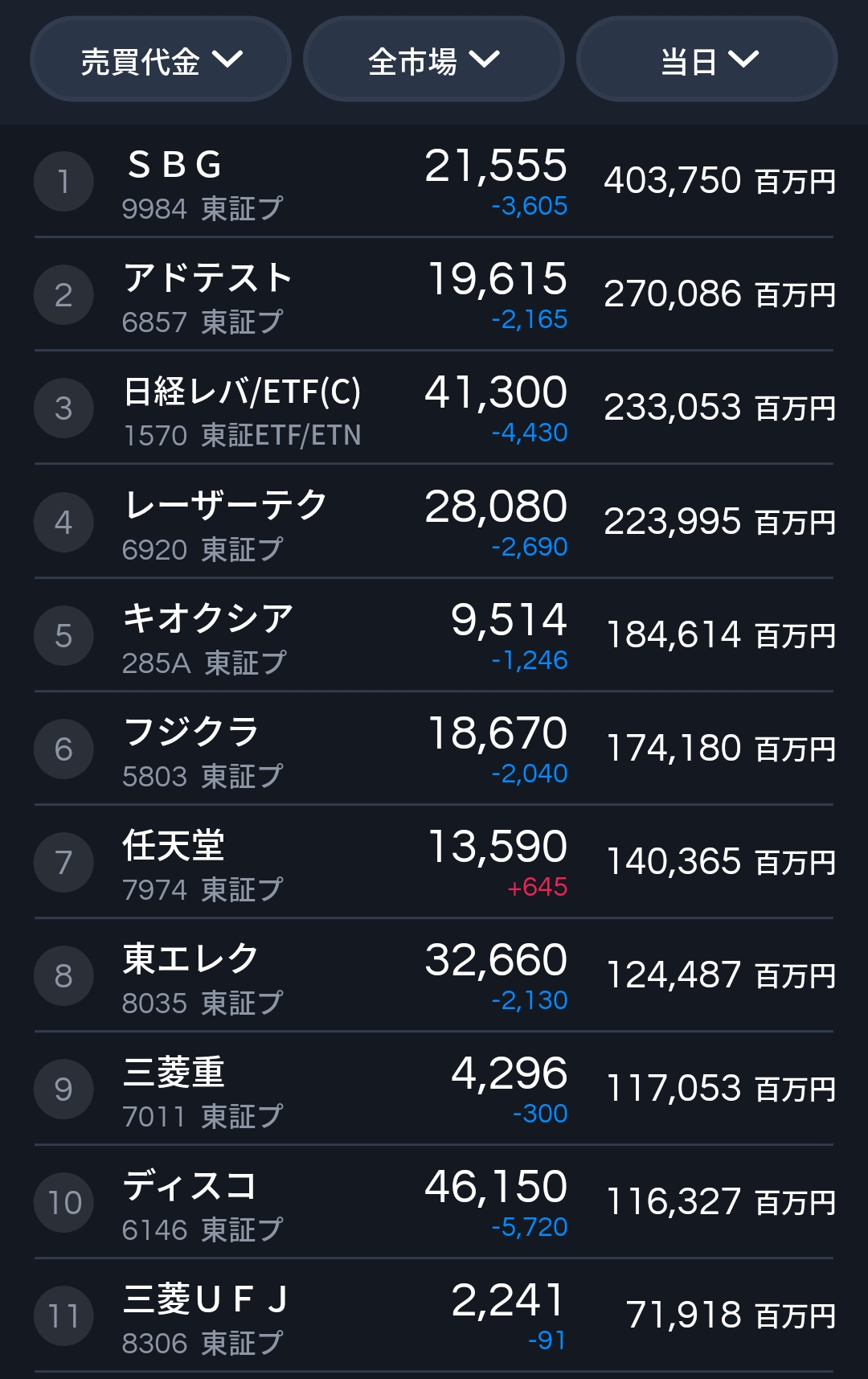Change the 当日 period dropdown
This screenshot has width=868, height=1379.
[707, 60]
